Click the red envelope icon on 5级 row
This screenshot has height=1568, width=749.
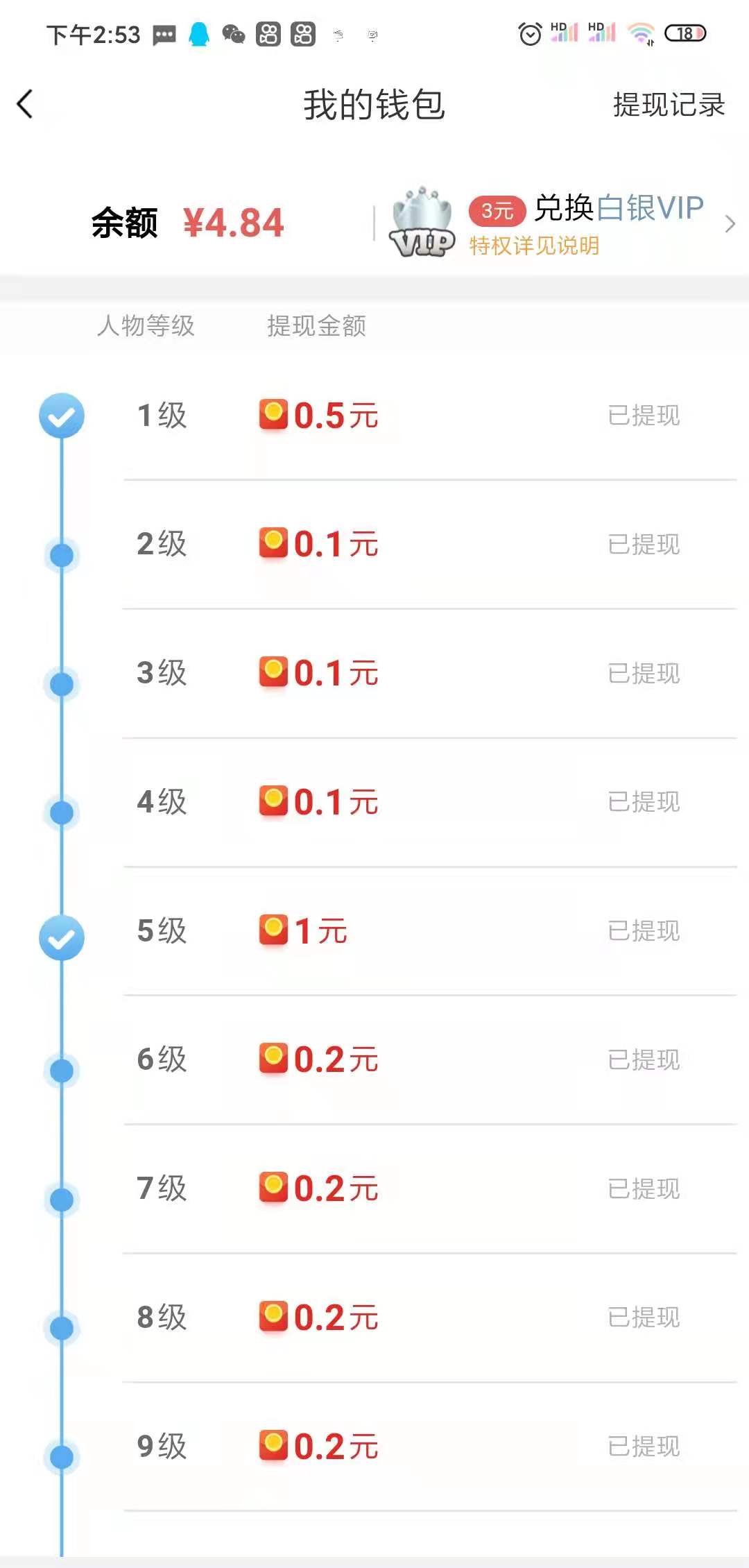(x=275, y=930)
